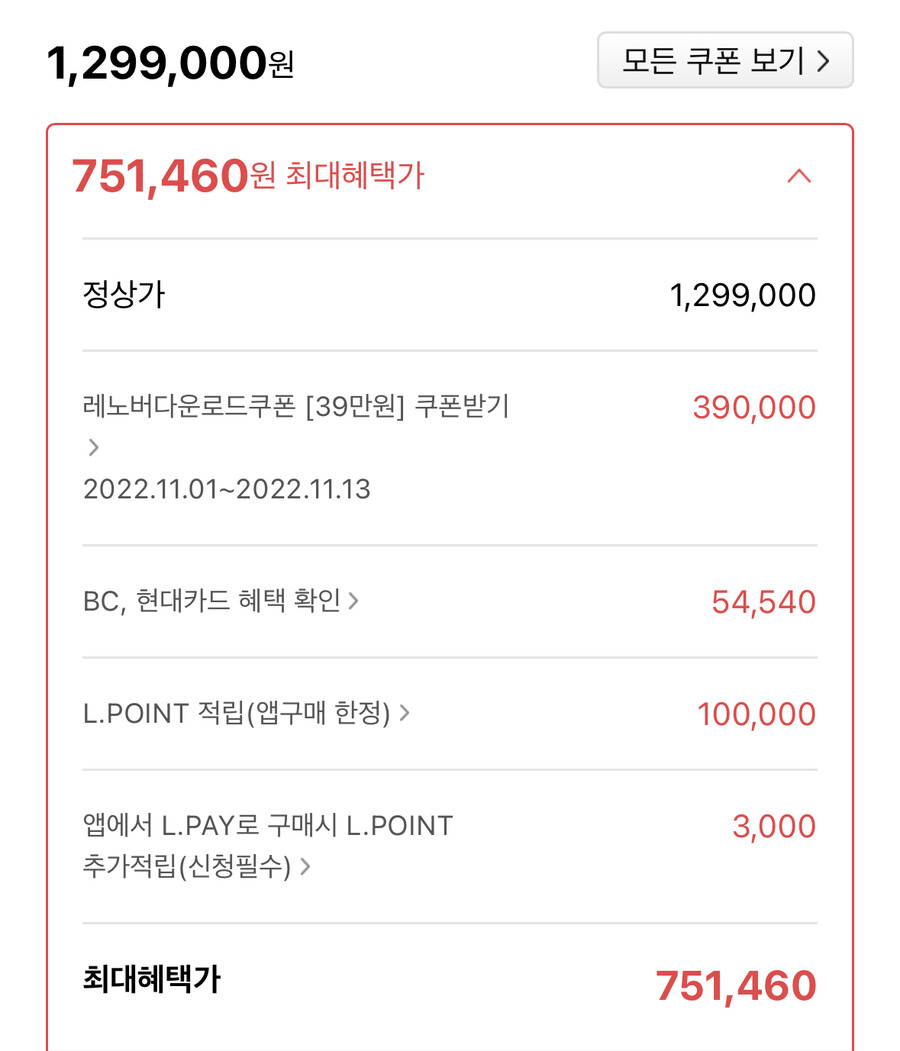Select the 751,460원 최대혜택가 heading

(250, 176)
